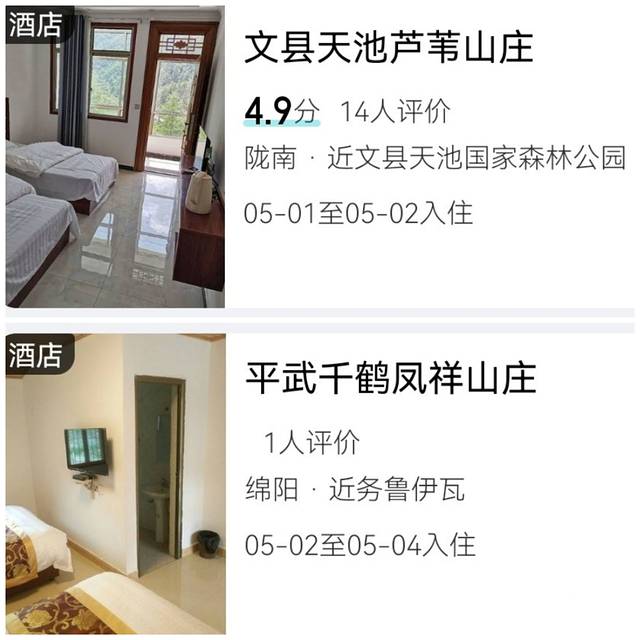Open the 文县天池芦苇山庄 hotel card
This screenshot has width=640, height=640.
389,48
